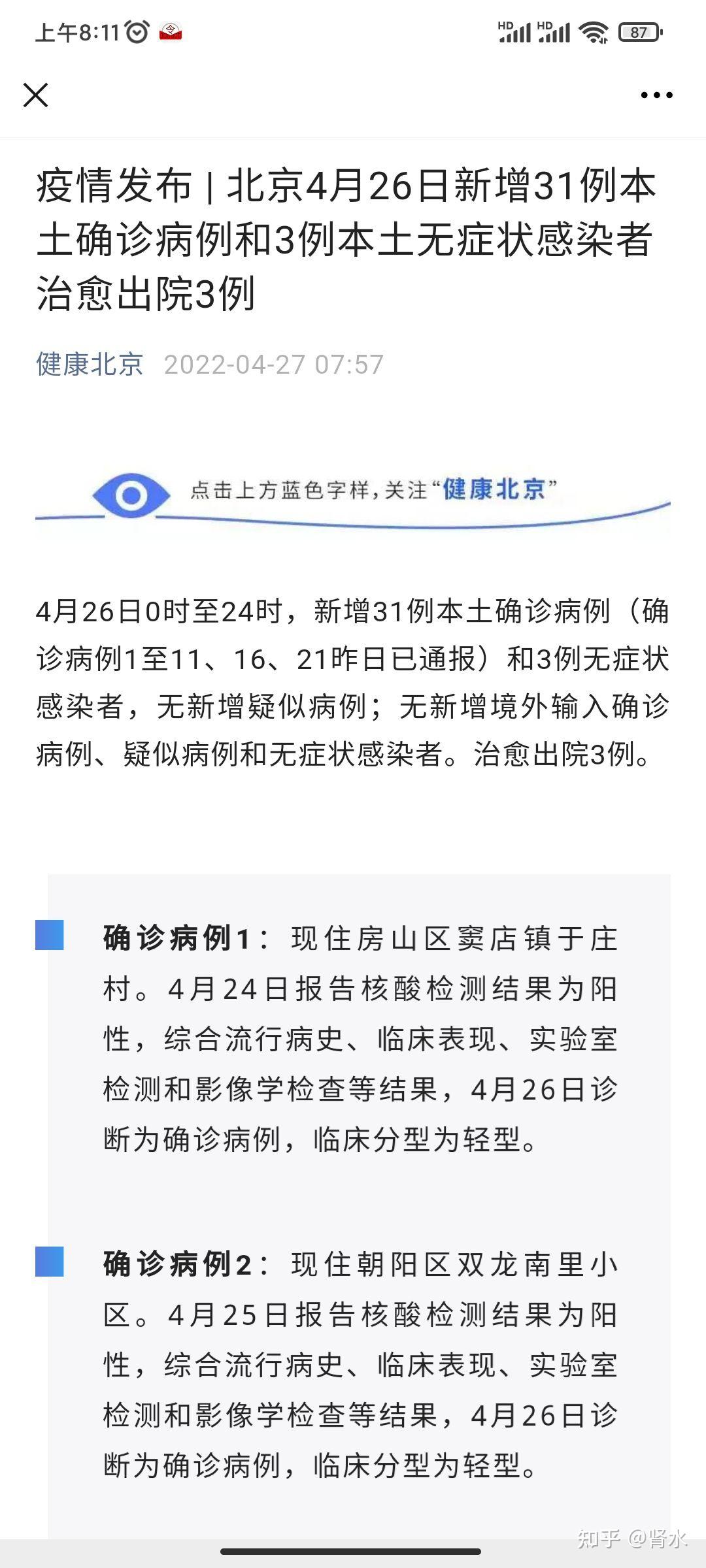Close the article with the X button
The height and width of the screenshot is (1568, 706).
click(x=36, y=95)
